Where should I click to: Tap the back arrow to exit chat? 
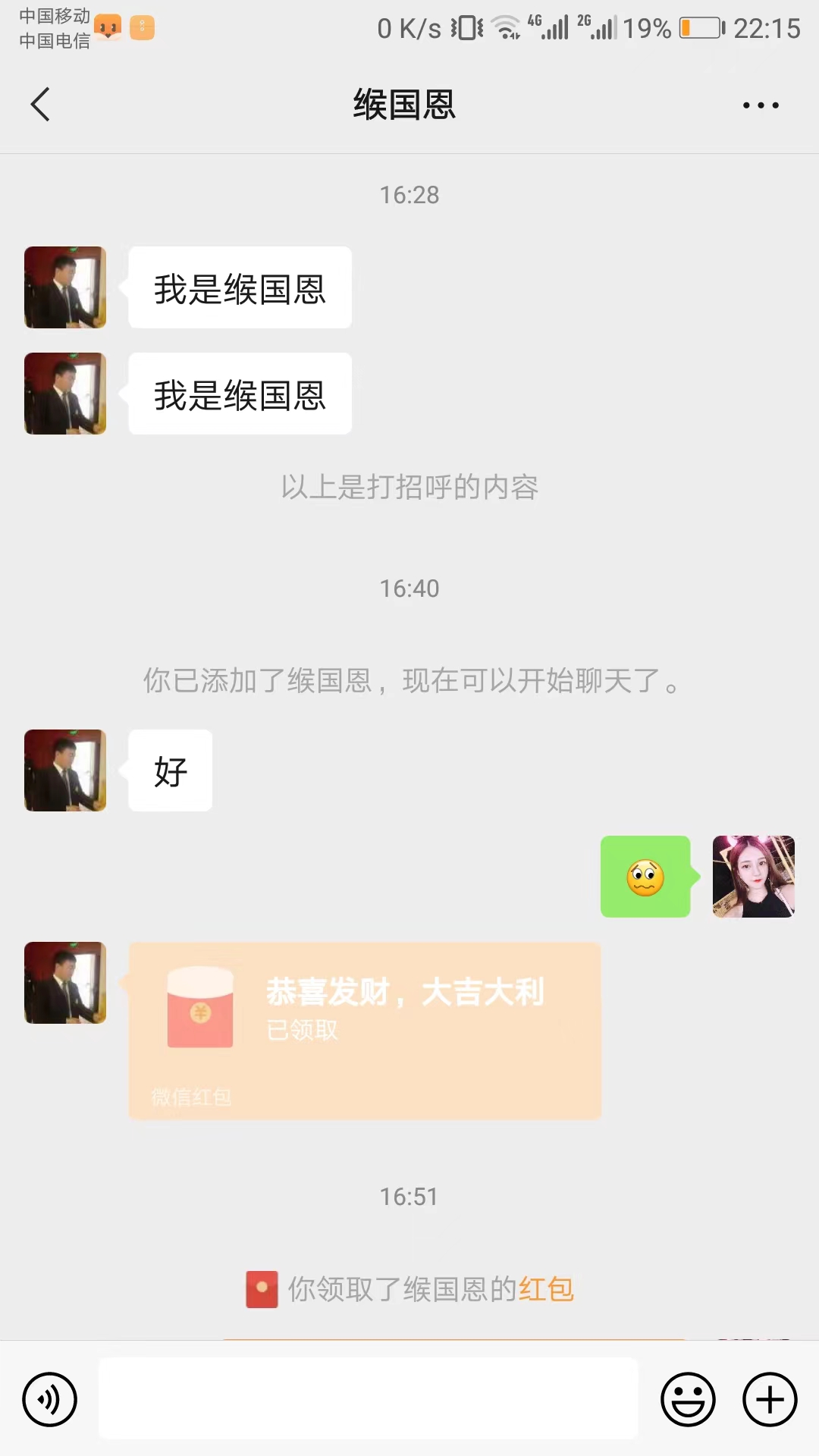click(40, 105)
